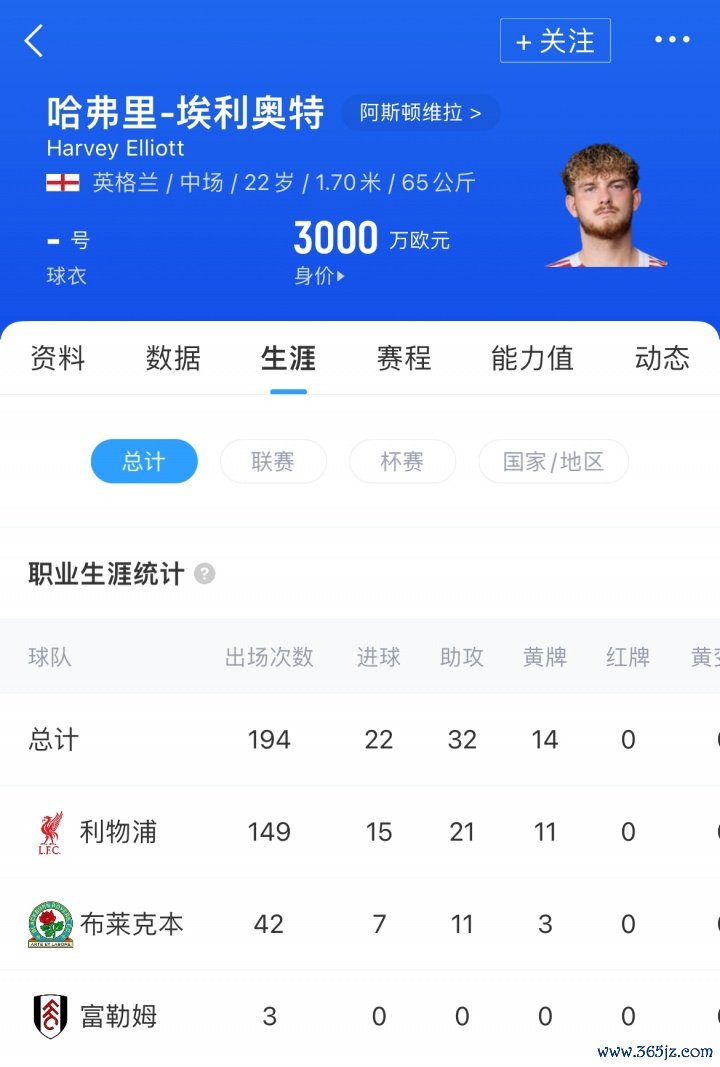Open the 阿斯顿维拉 club page
Image resolution: width=720 pixels, height=1067 pixels.
pos(420,113)
